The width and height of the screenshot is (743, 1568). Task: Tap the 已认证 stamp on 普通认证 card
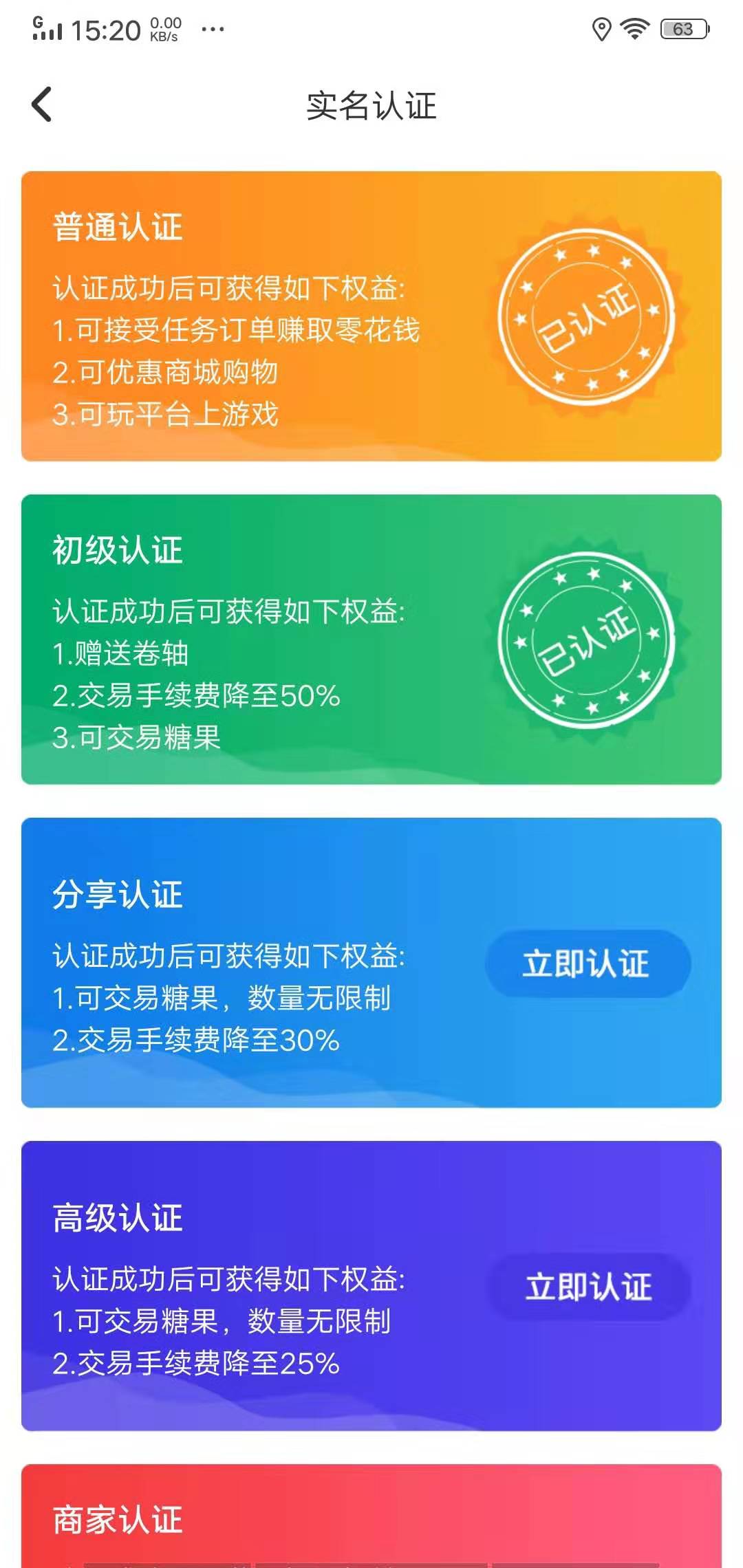(x=588, y=316)
